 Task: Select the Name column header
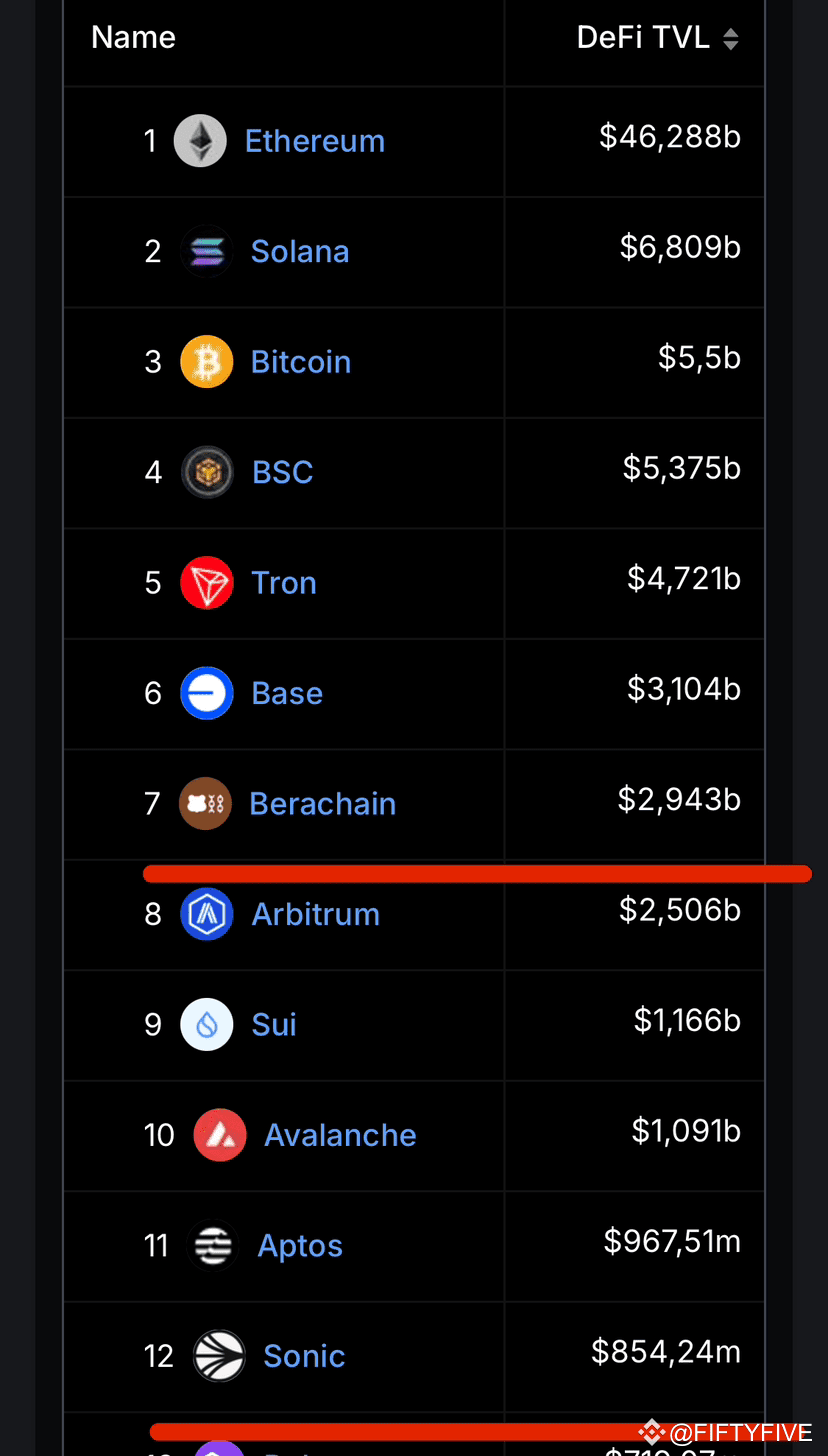(133, 37)
